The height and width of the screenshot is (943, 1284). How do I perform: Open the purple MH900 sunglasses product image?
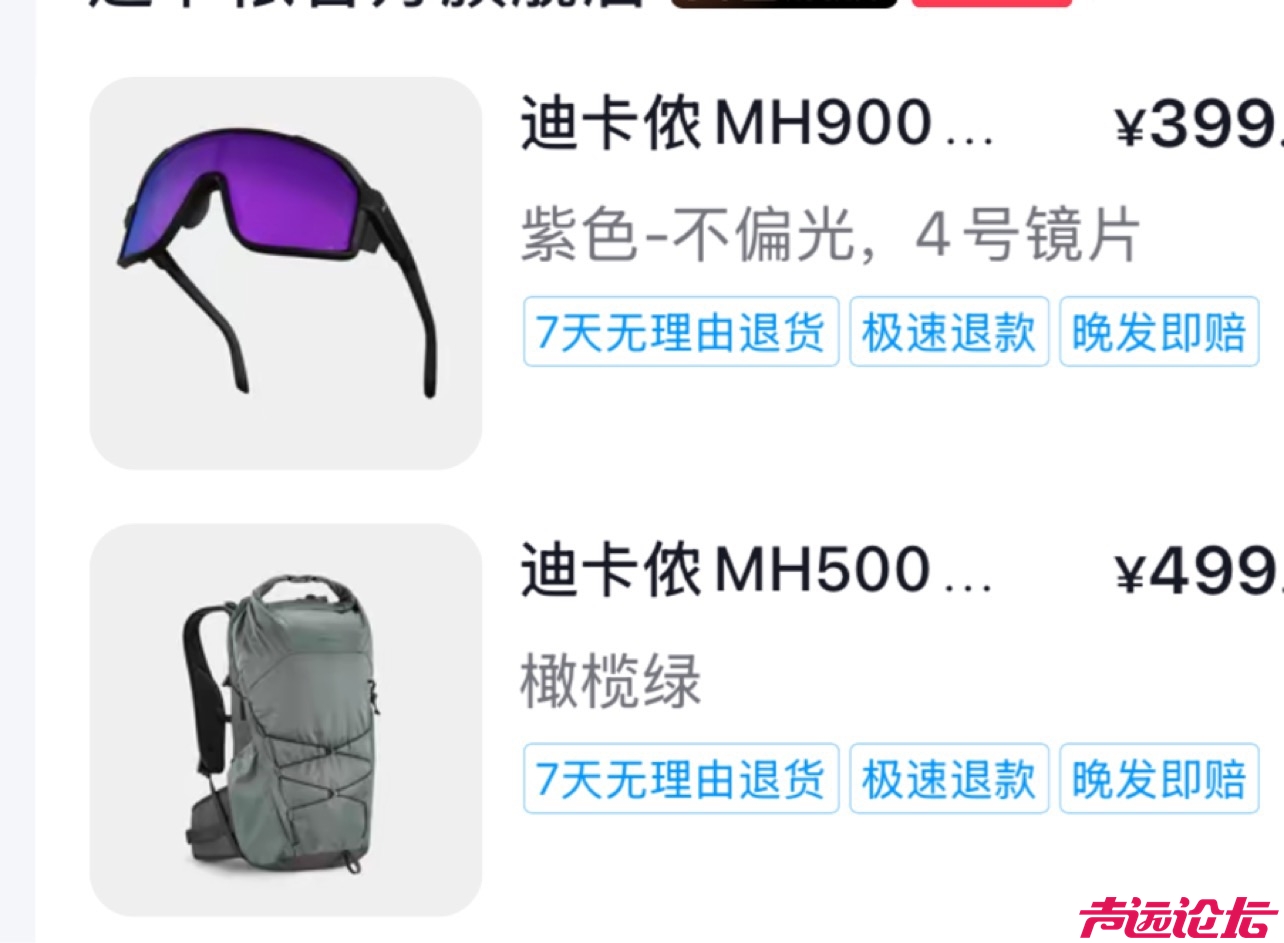coord(285,273)
